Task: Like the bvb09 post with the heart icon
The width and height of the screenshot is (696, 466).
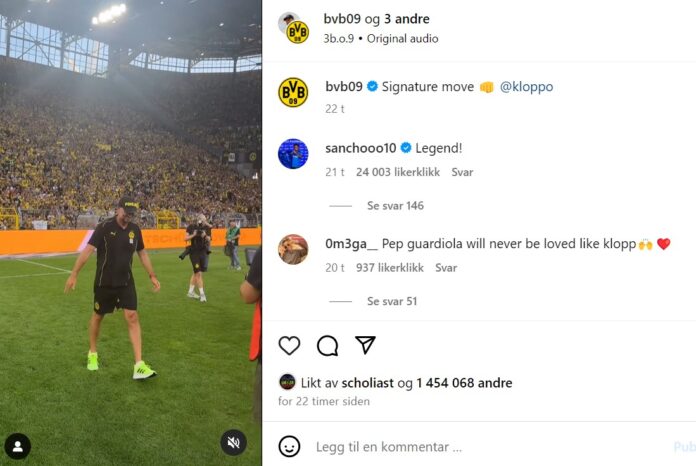Action: click(289, 346)
